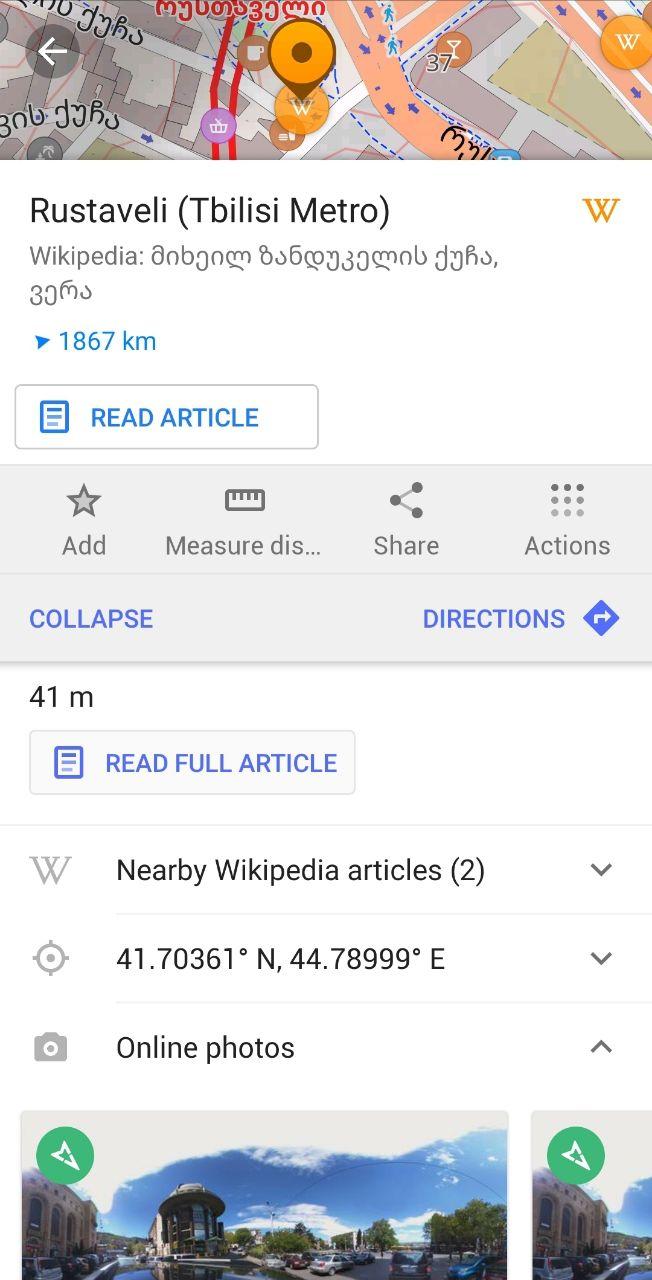Expand Nearby Wikipedia articles
The width and height of the screenshot is (652, 1280).
click(600, 870)
